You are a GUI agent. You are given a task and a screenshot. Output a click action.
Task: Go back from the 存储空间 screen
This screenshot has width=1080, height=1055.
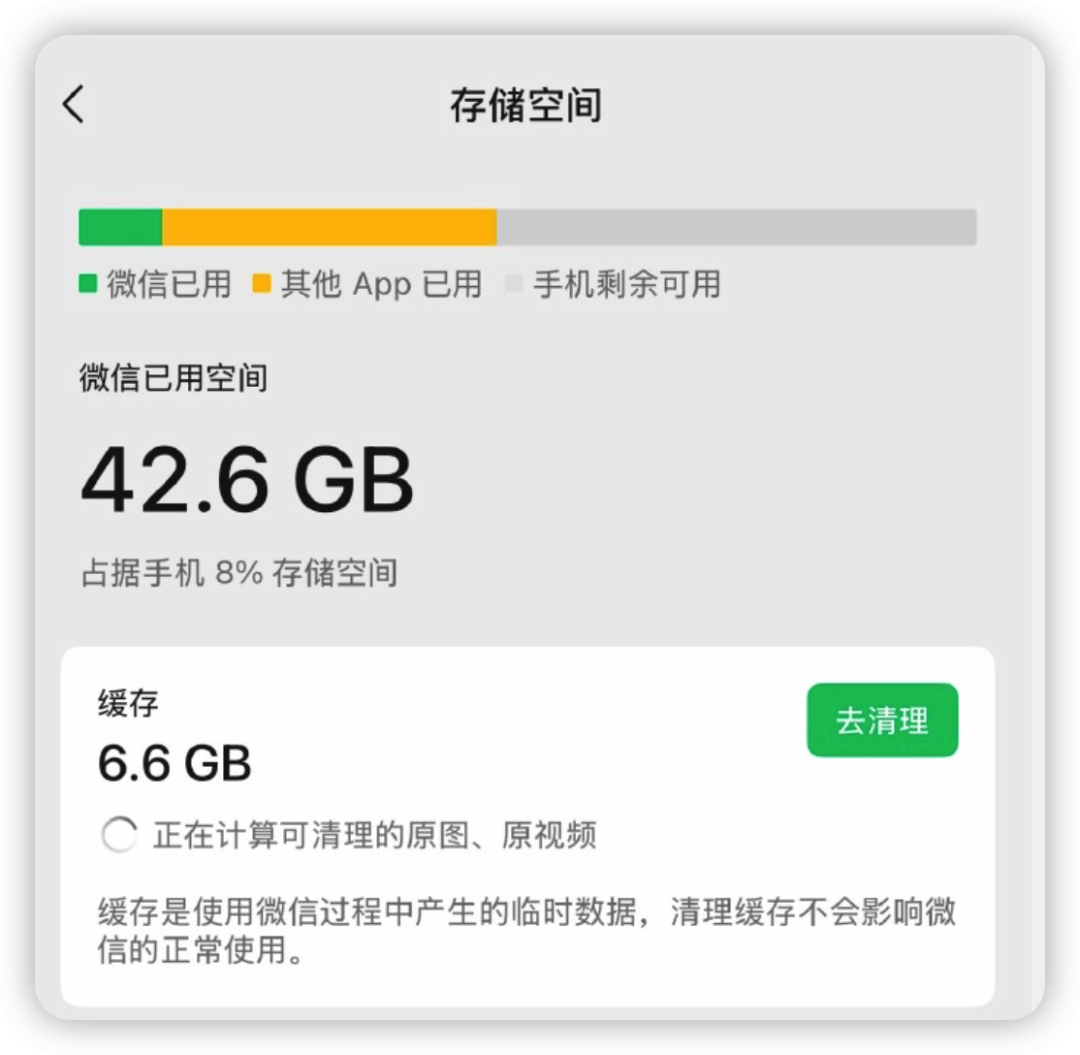[x=74, y=105]
